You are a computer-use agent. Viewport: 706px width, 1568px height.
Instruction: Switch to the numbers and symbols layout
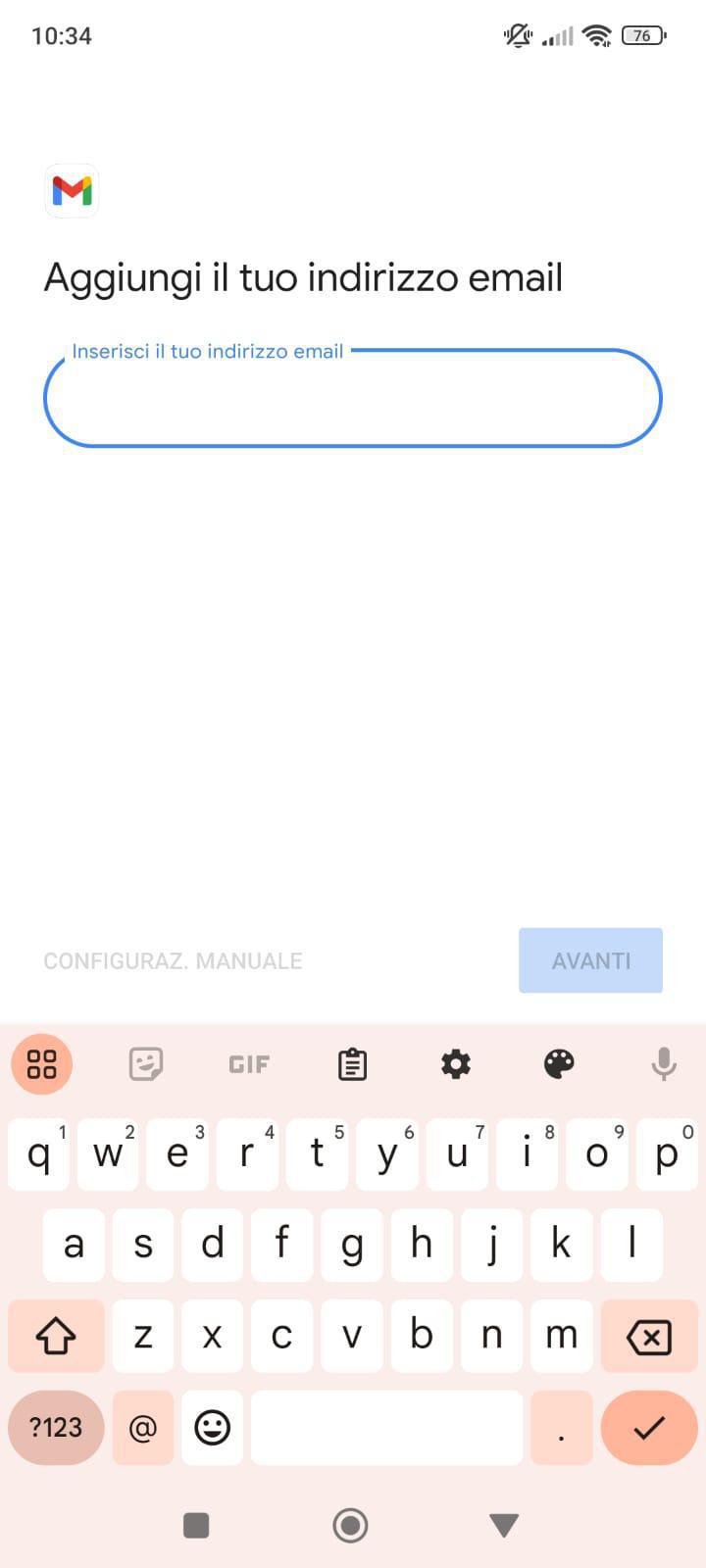55,1428
